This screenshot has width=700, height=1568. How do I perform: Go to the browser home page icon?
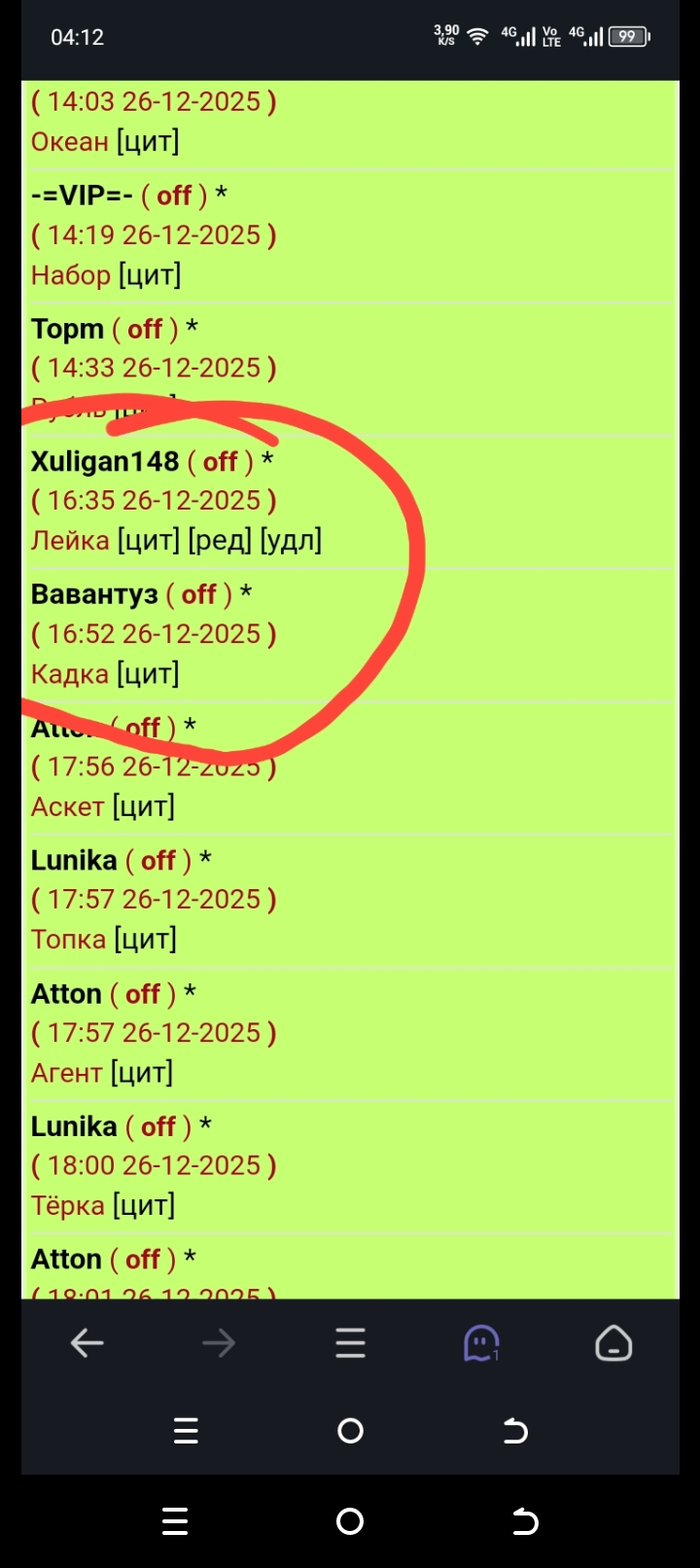[613, 1343]
